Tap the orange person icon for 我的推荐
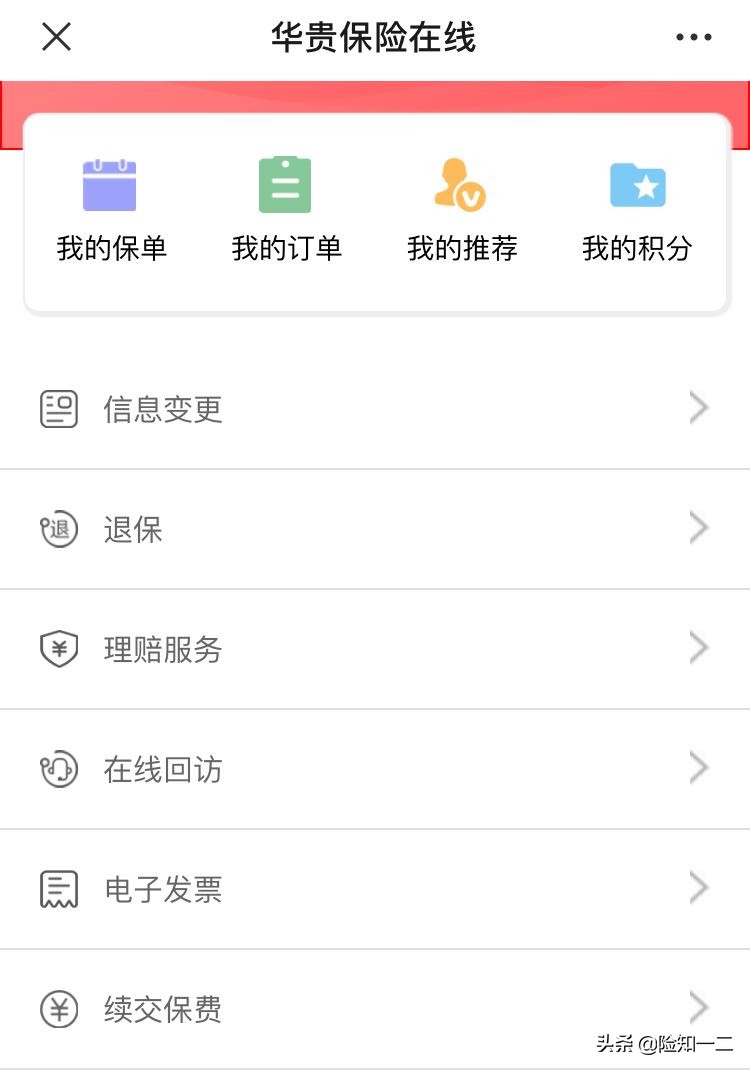 click(x=462, y=185)
